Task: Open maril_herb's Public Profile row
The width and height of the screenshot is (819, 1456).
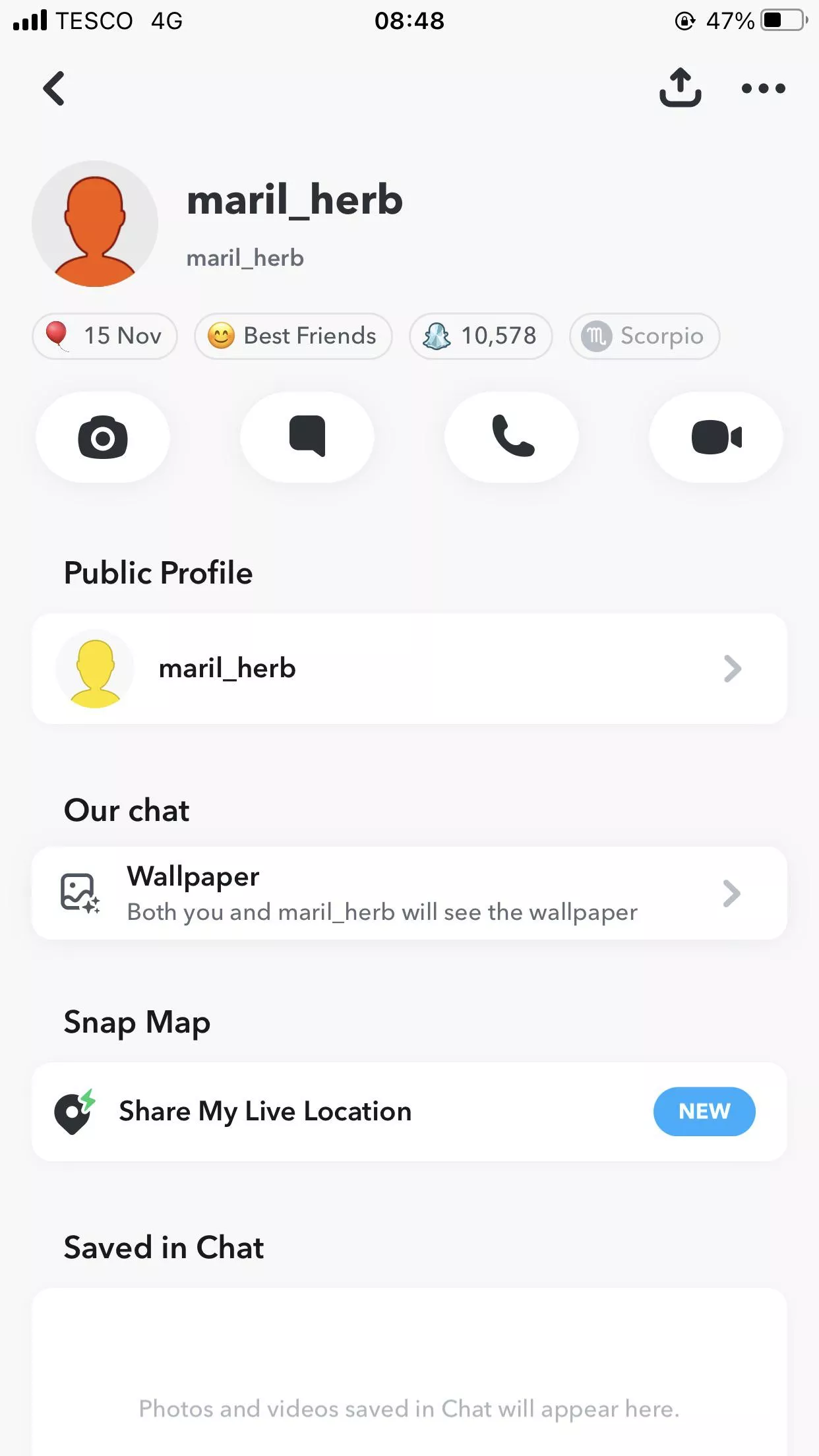Action: pyautogui.click(x=409, y=669)
